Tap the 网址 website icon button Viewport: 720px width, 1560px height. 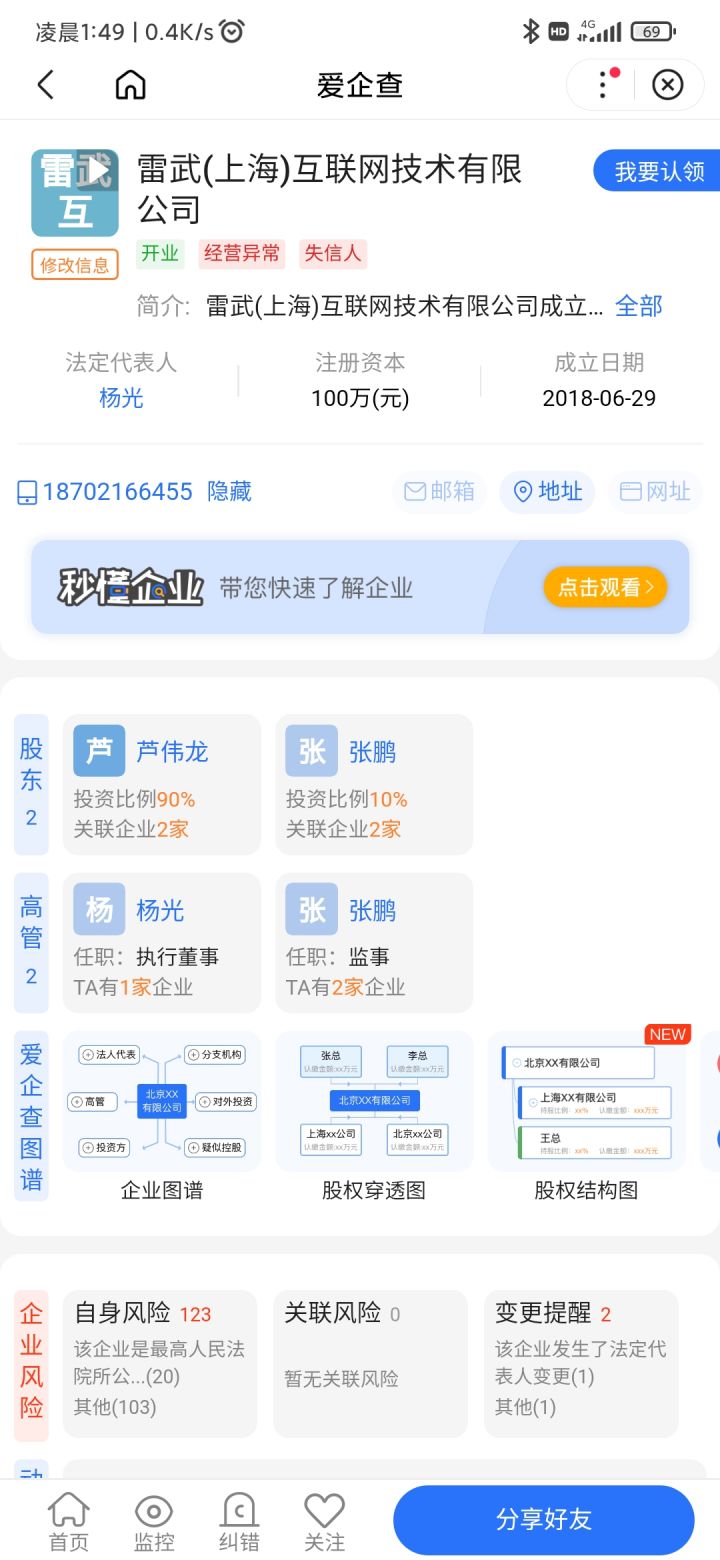click(x=655, y=491)
